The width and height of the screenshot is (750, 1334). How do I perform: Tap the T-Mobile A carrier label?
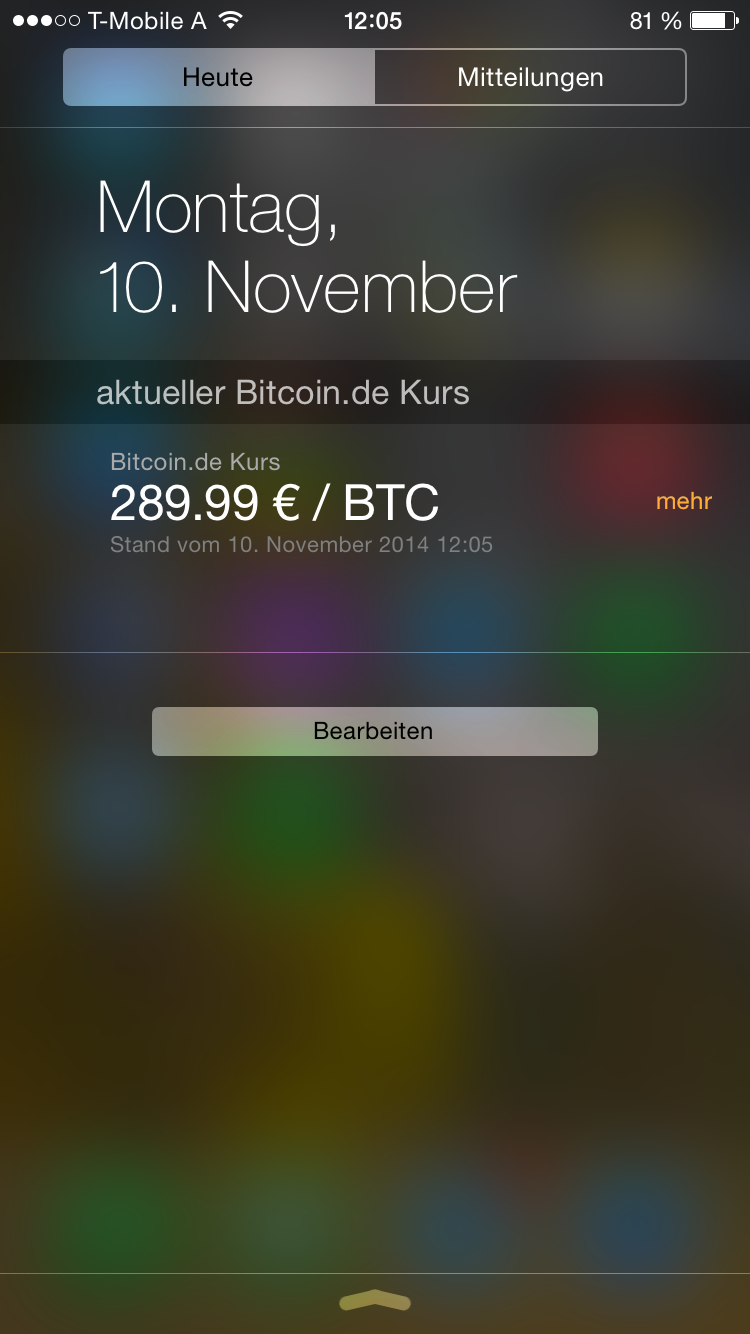144,19
